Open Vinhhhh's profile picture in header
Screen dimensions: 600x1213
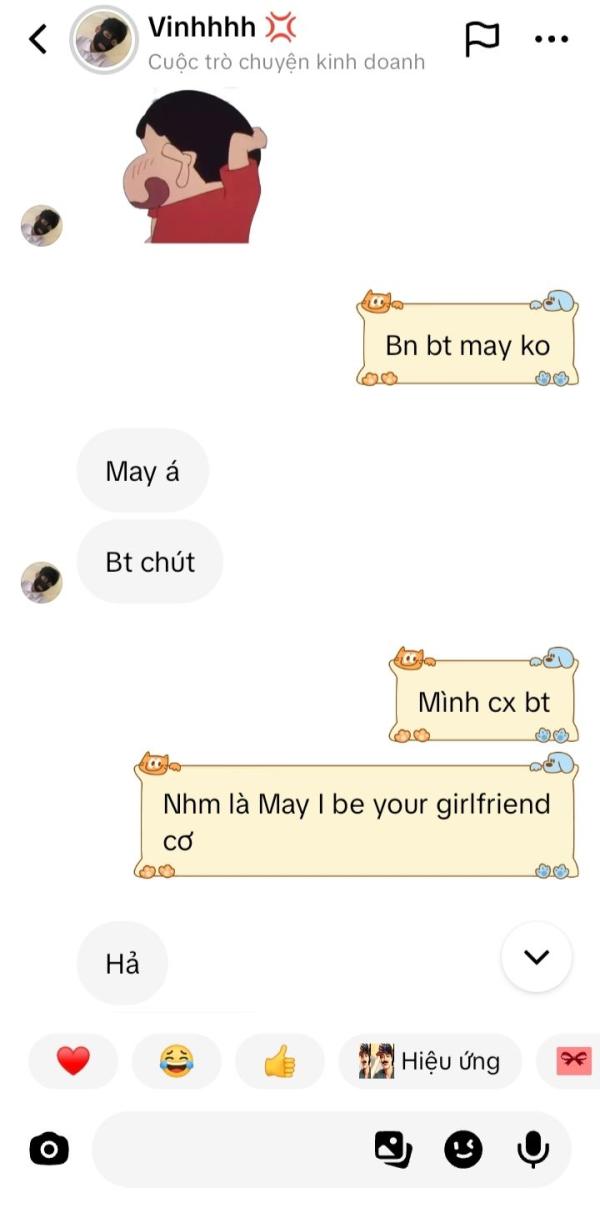[104, 40]
